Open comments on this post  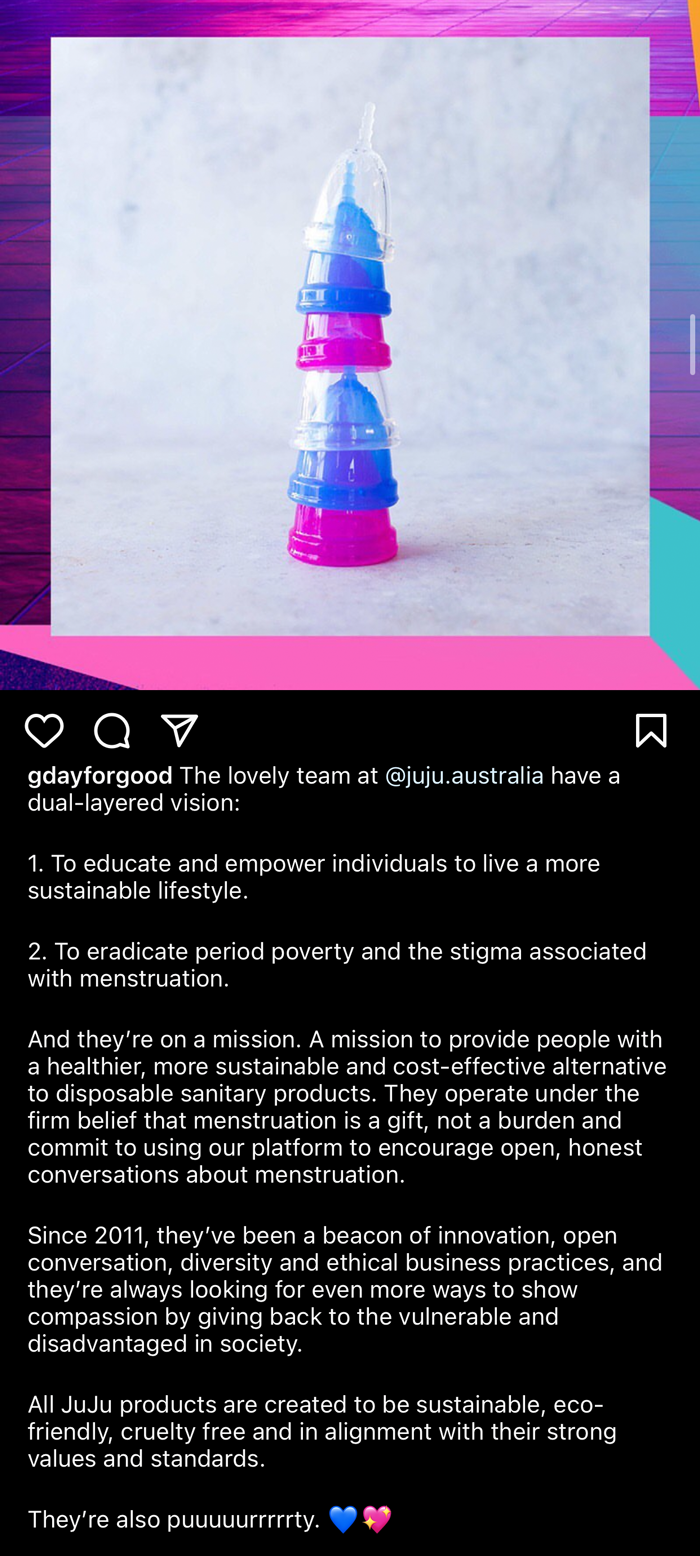click(112, 731)
